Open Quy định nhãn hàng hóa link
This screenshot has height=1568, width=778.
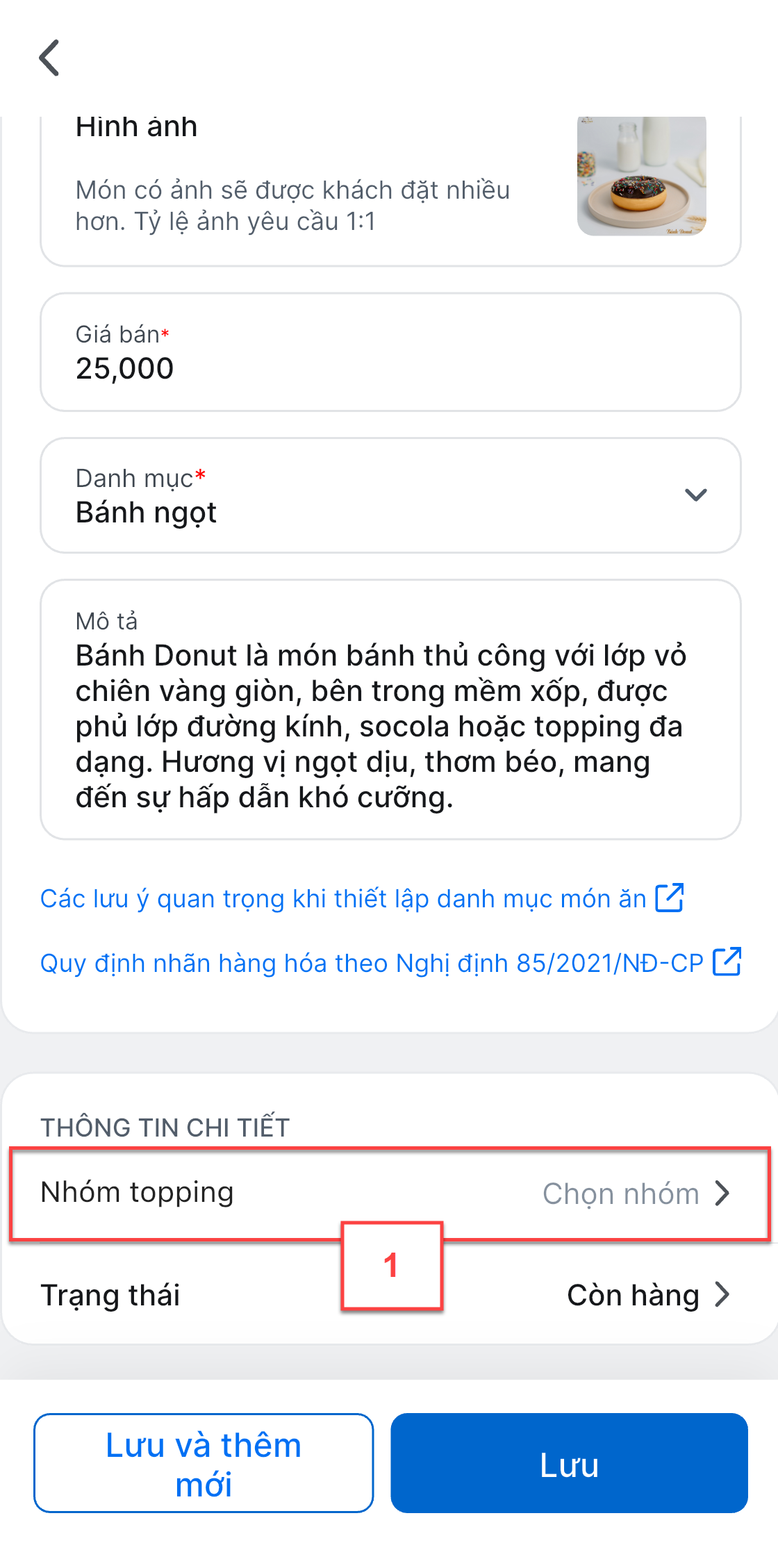pos(389,963)
